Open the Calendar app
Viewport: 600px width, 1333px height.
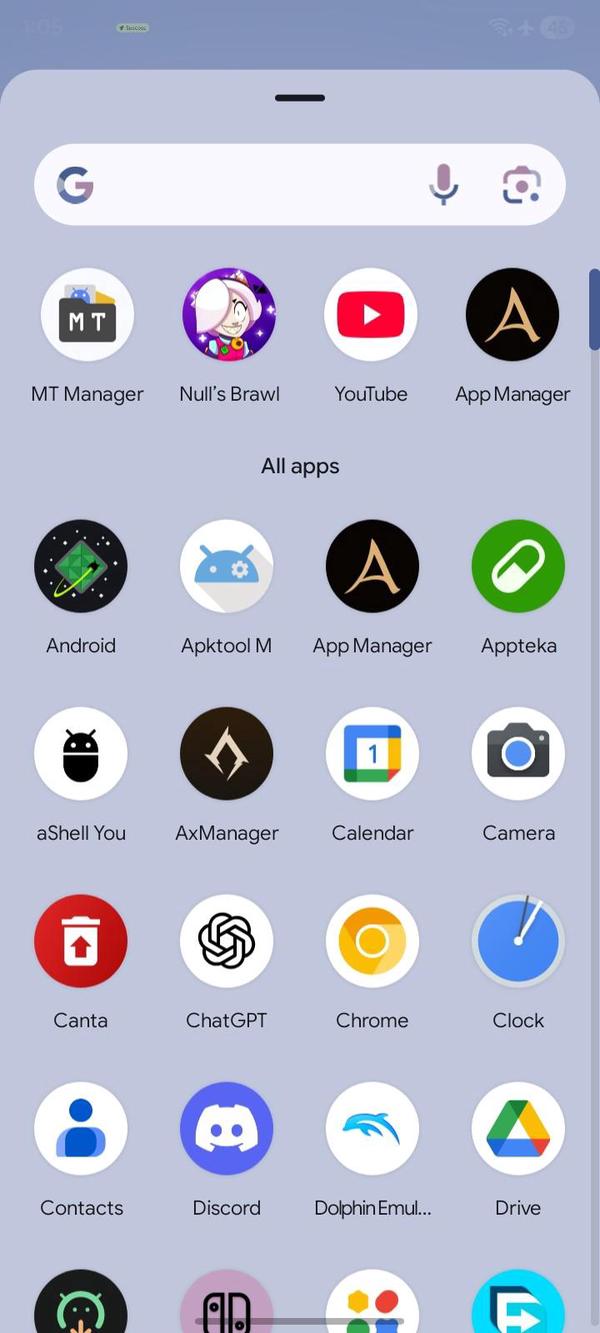coord(372,754)
